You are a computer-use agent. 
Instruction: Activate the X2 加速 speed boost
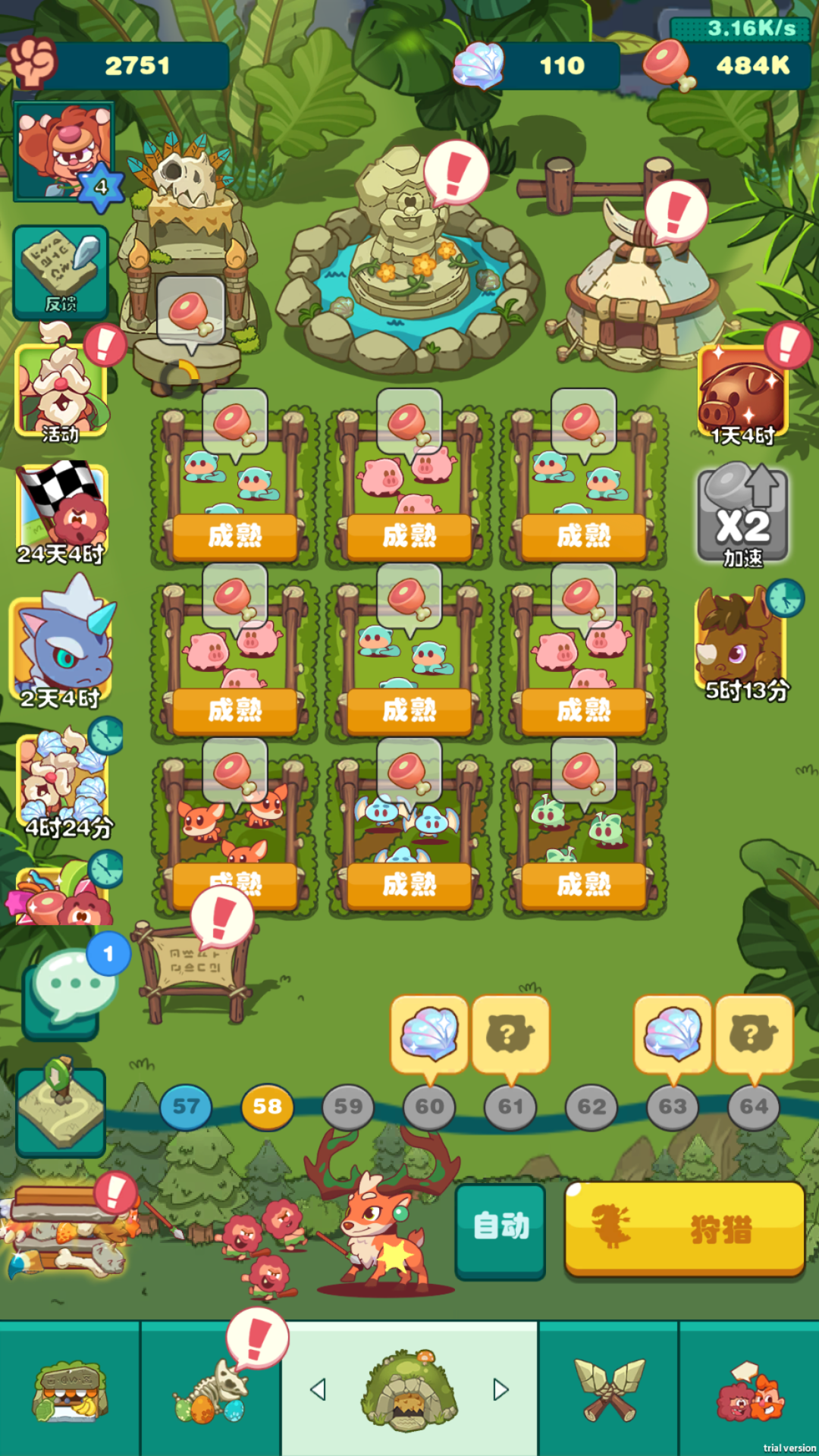coord(742,516)
